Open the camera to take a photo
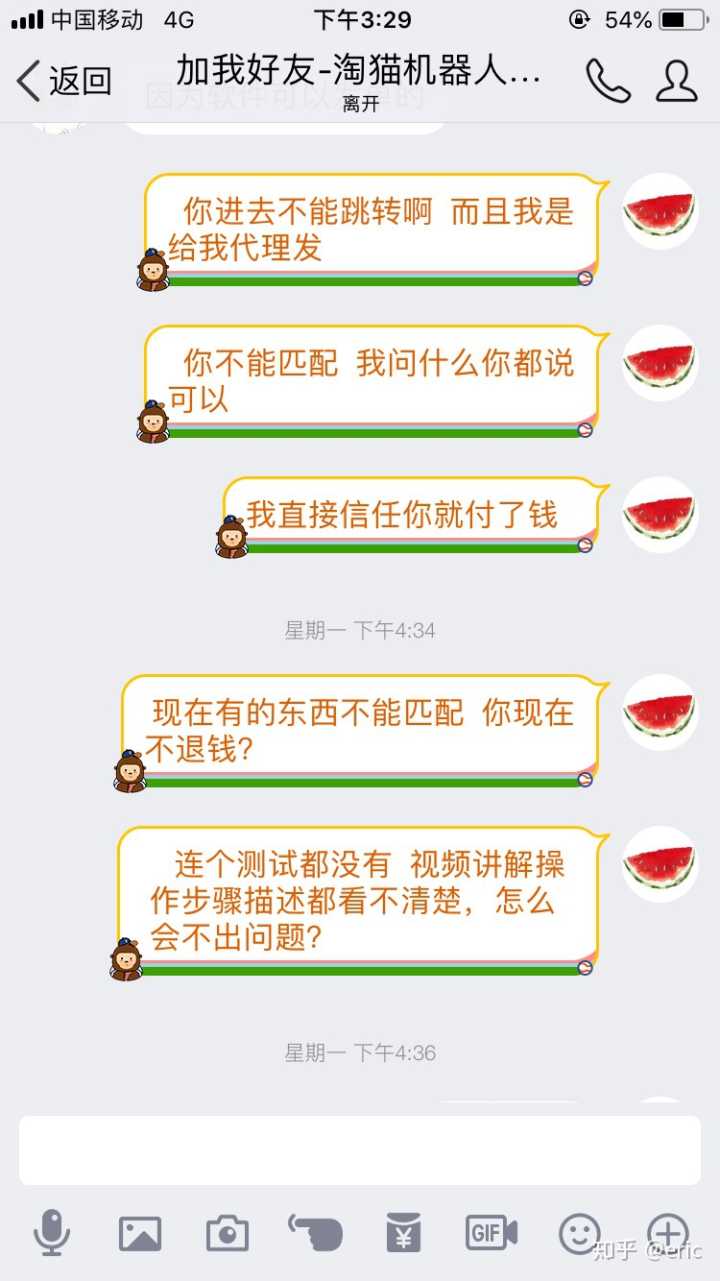Screen dimensions: 720x1281 (228, 1233)
